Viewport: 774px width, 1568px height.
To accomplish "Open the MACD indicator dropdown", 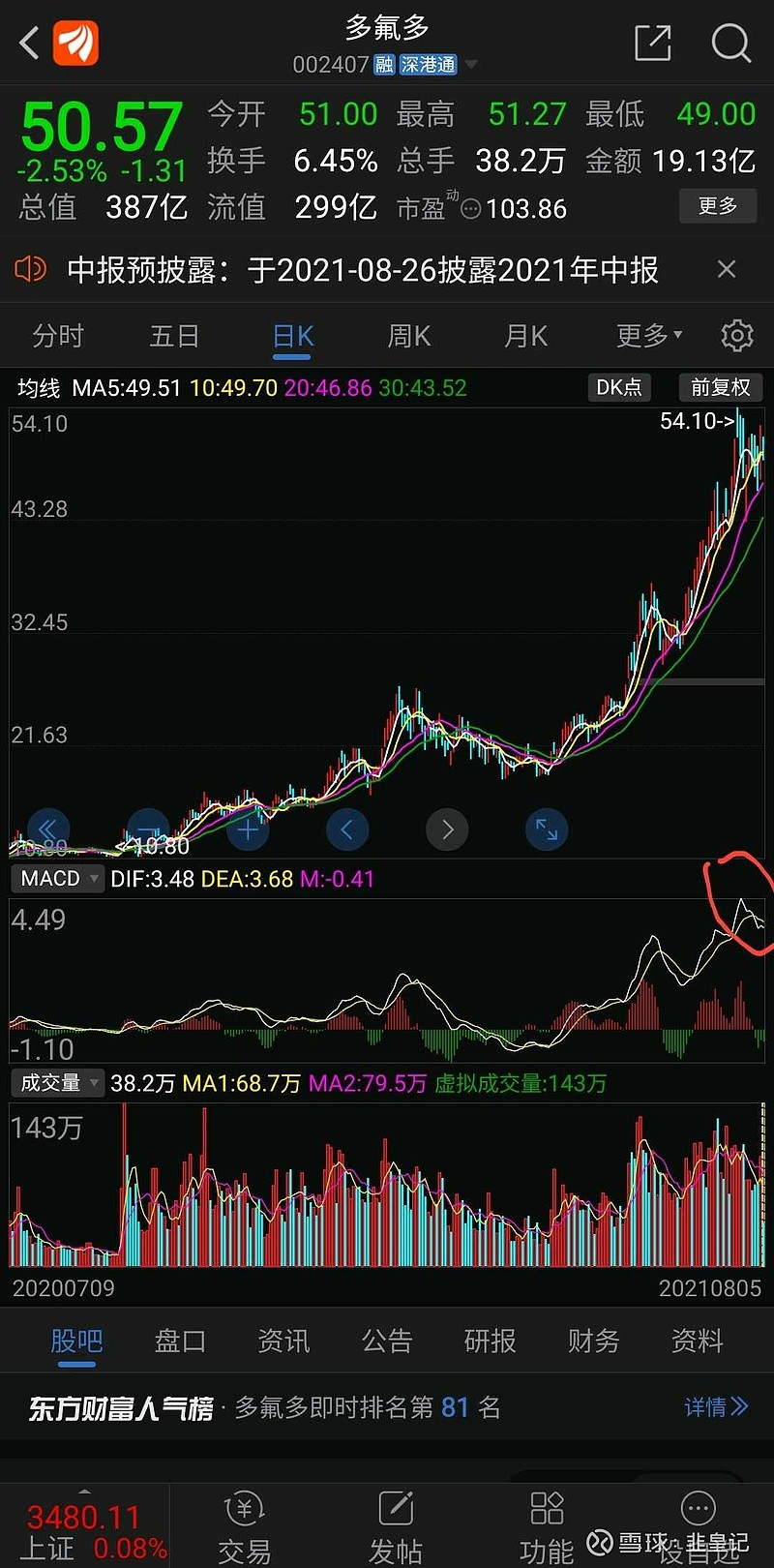I will tap(57, 879).
